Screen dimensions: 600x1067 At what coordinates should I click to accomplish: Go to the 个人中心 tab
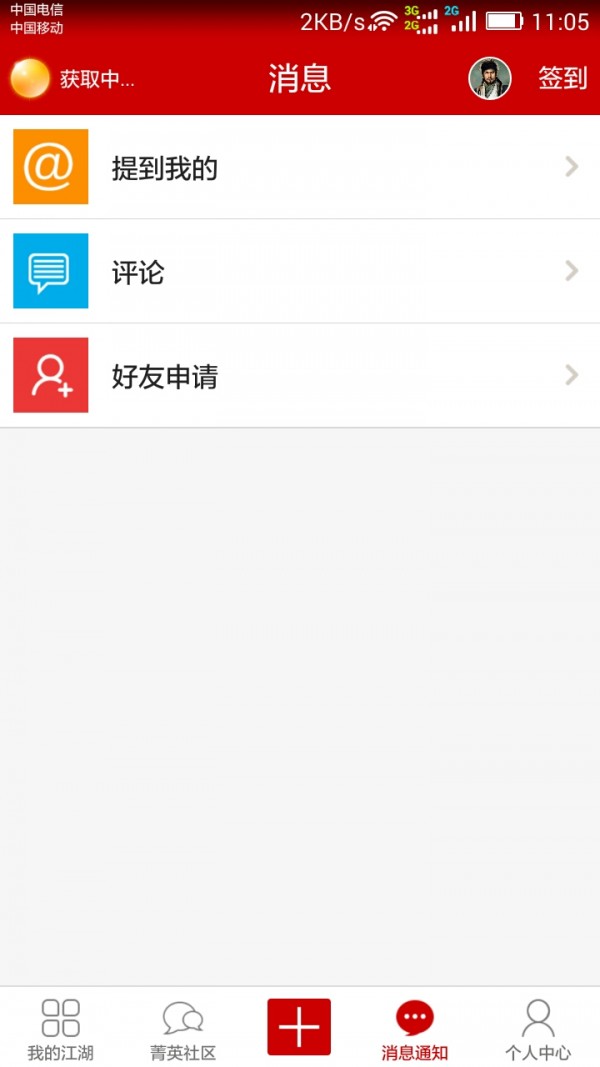538,1029
